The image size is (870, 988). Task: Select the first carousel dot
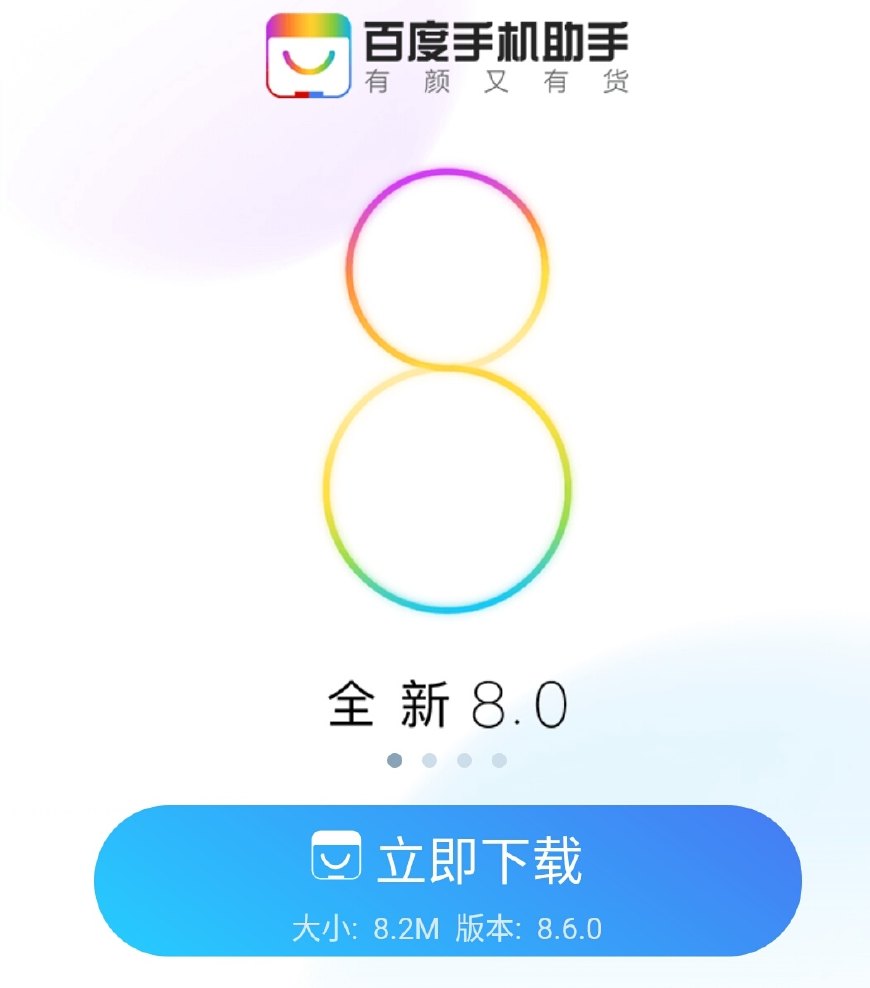[x=395, y=760]
